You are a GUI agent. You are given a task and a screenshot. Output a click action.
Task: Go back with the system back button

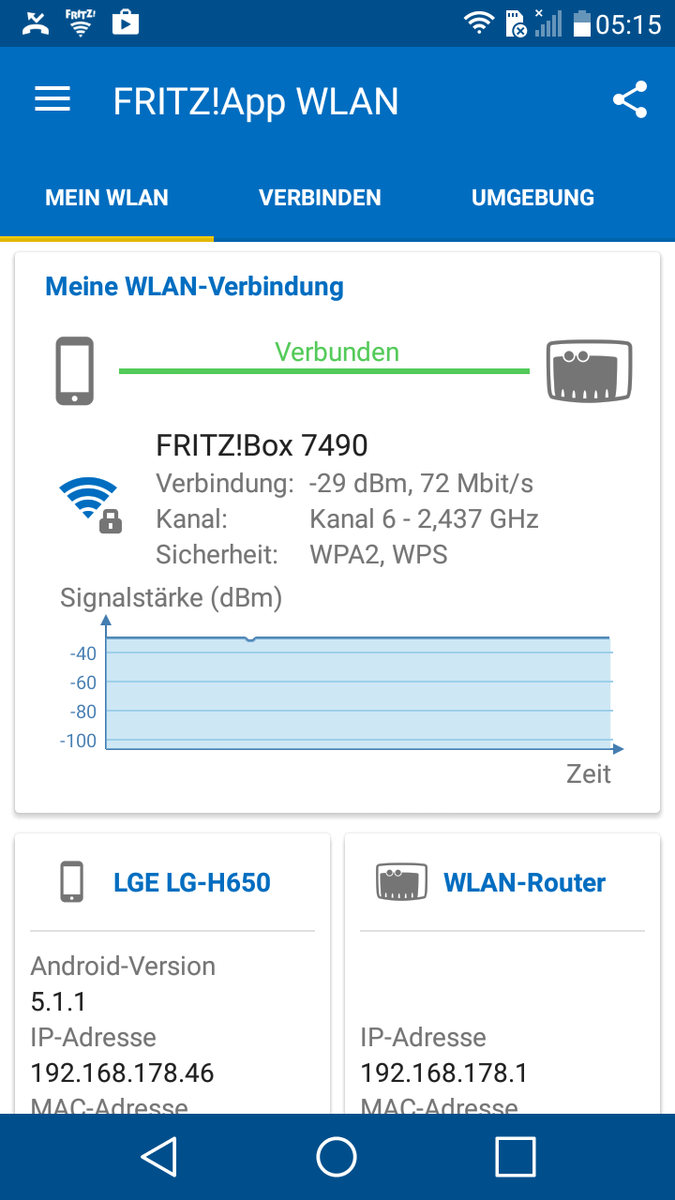pos(159,1157)
